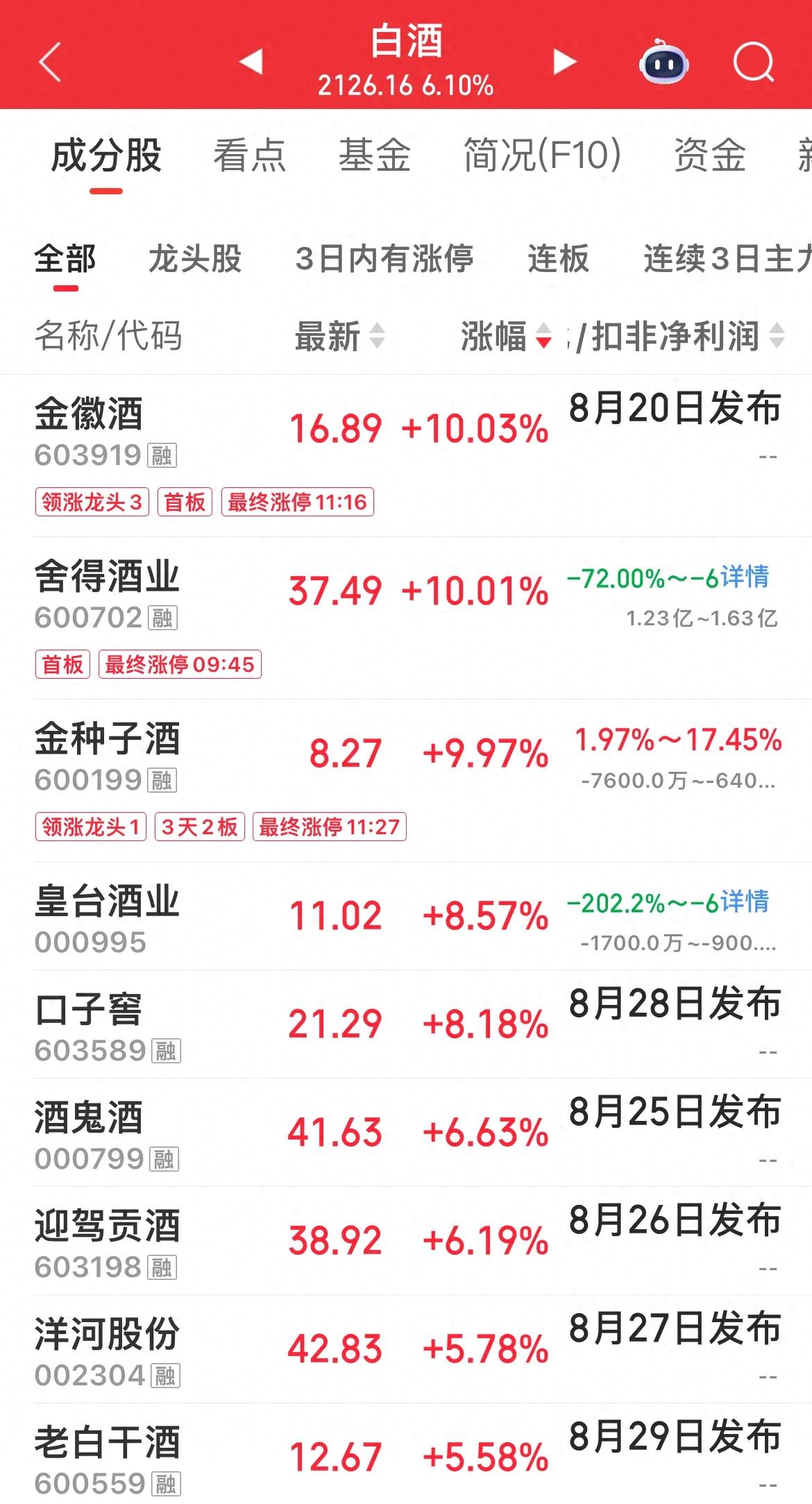Select the 龙头股 filter
Viewport: 812px width, 1504px height.
[195, 259]
